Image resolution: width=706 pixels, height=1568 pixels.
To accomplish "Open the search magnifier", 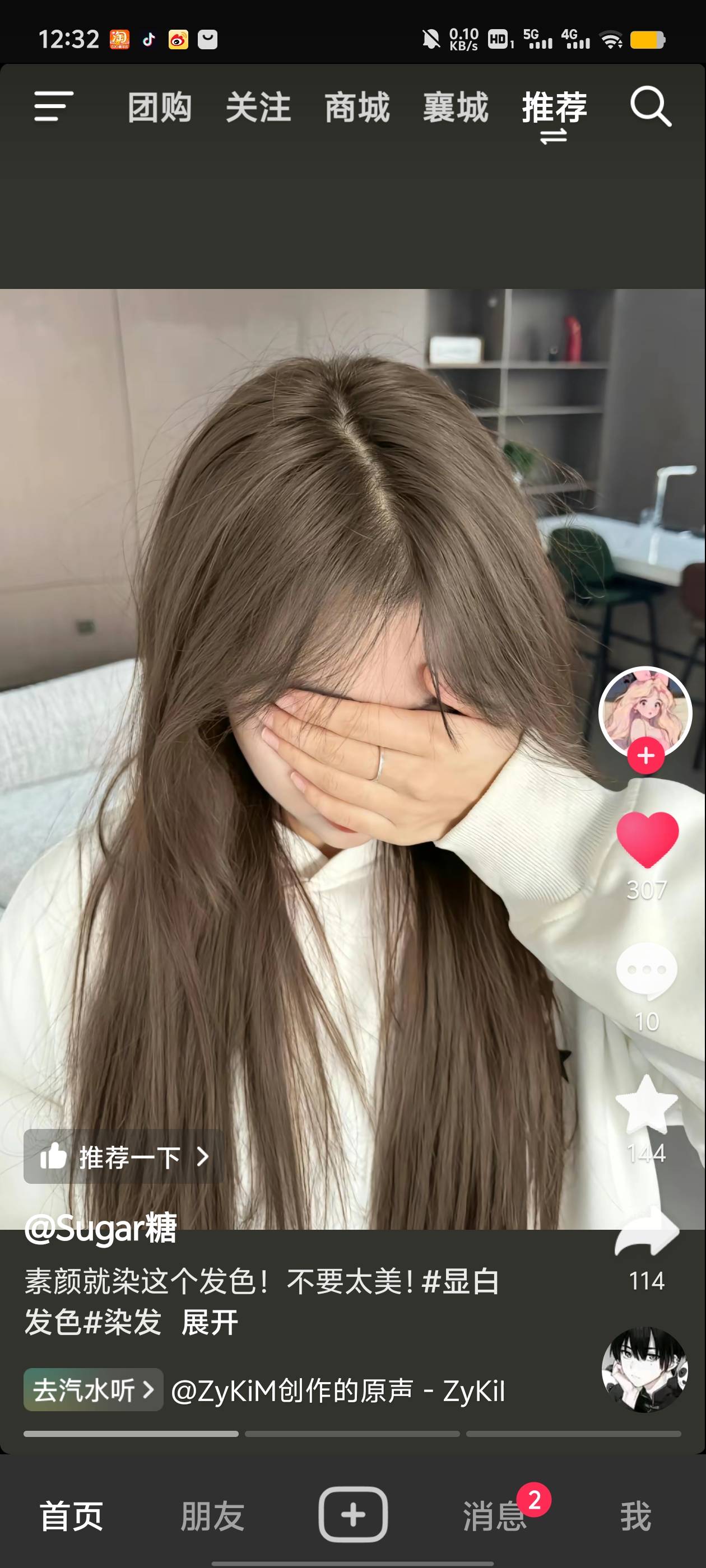I will tap(650, 107).
